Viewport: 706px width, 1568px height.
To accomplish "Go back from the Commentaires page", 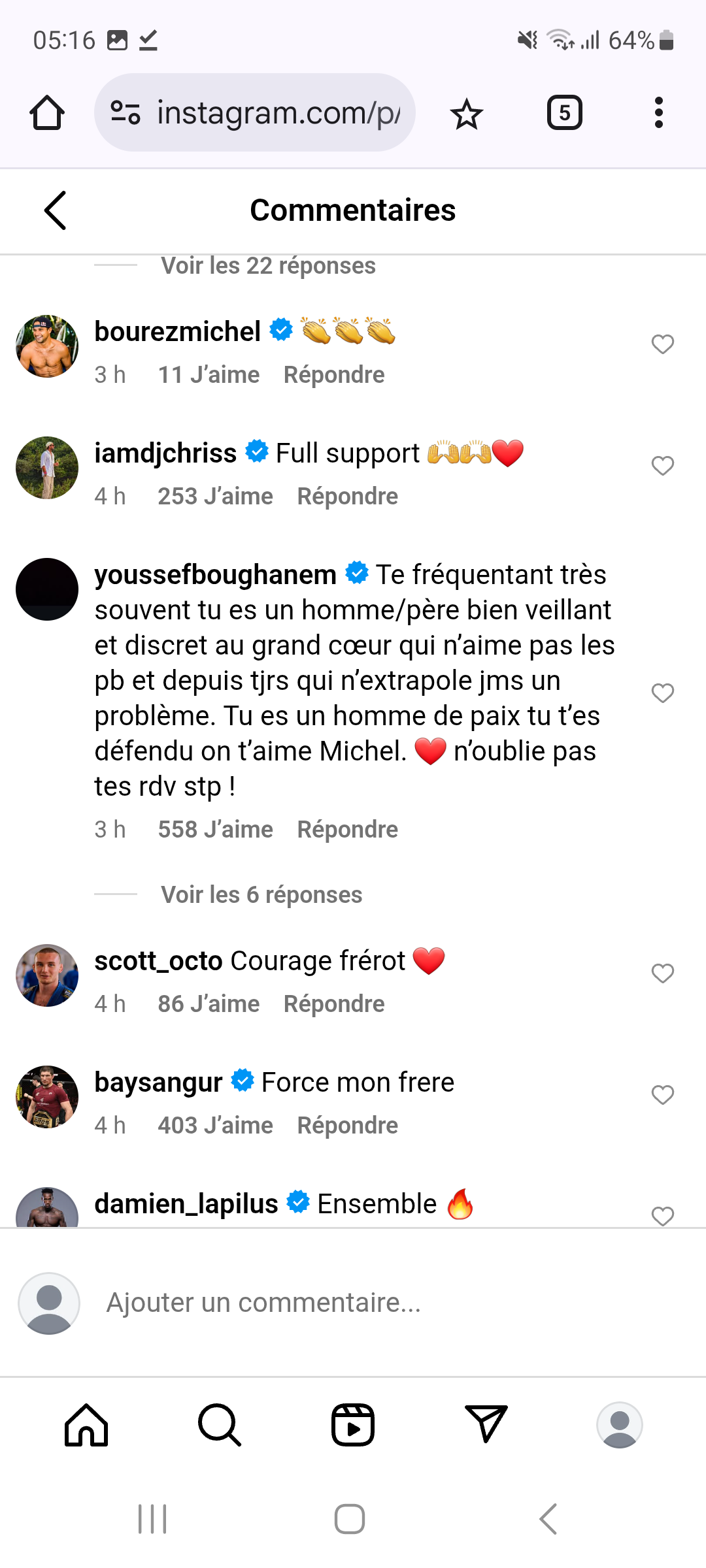I will tap(56, 210).
